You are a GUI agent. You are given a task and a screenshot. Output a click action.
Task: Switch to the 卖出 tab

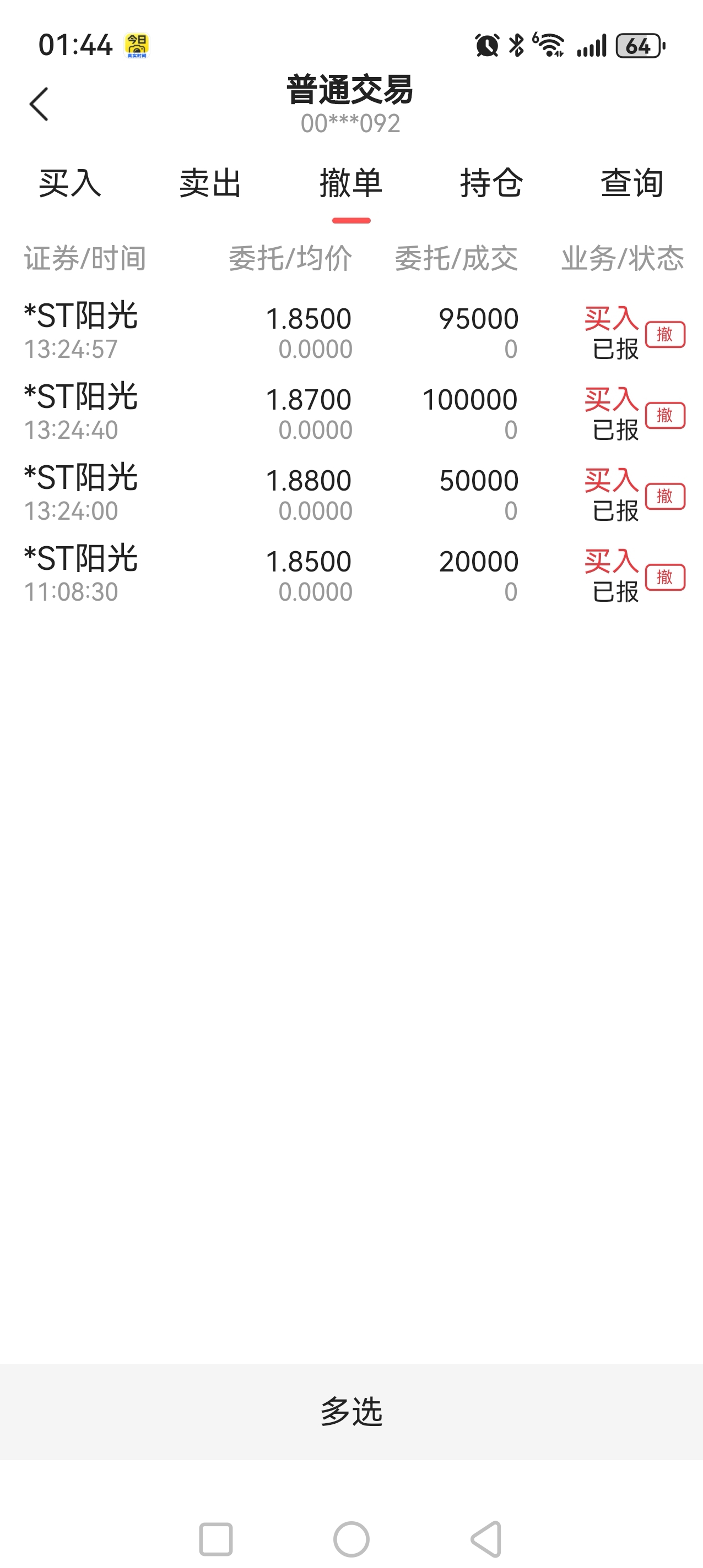[x=211, y=183]
